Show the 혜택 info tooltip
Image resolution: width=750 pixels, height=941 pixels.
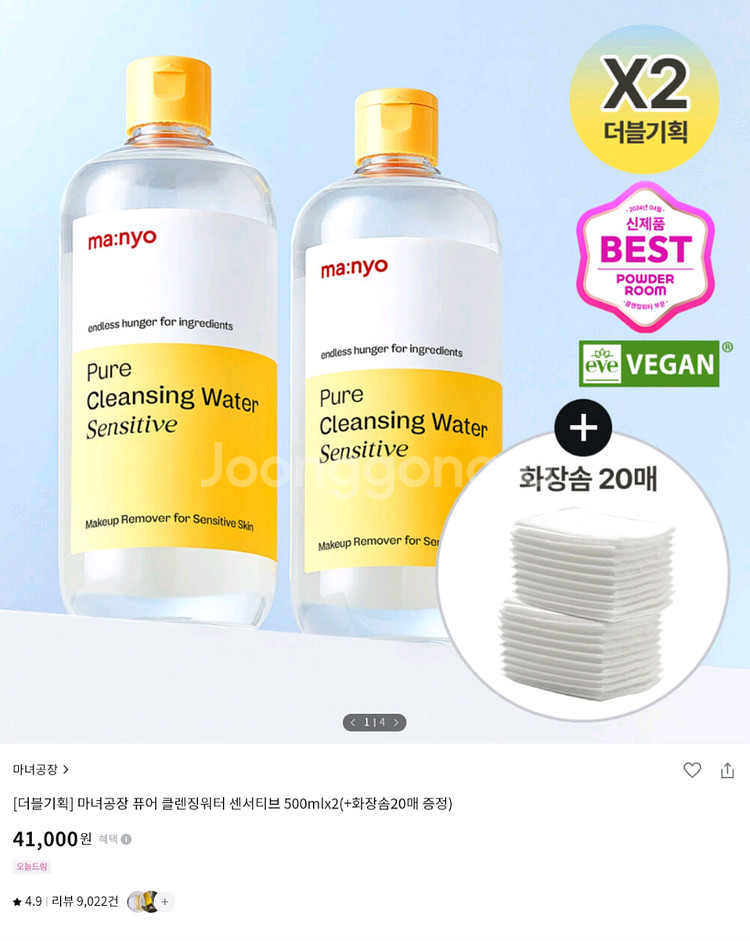tap(126, 839)
